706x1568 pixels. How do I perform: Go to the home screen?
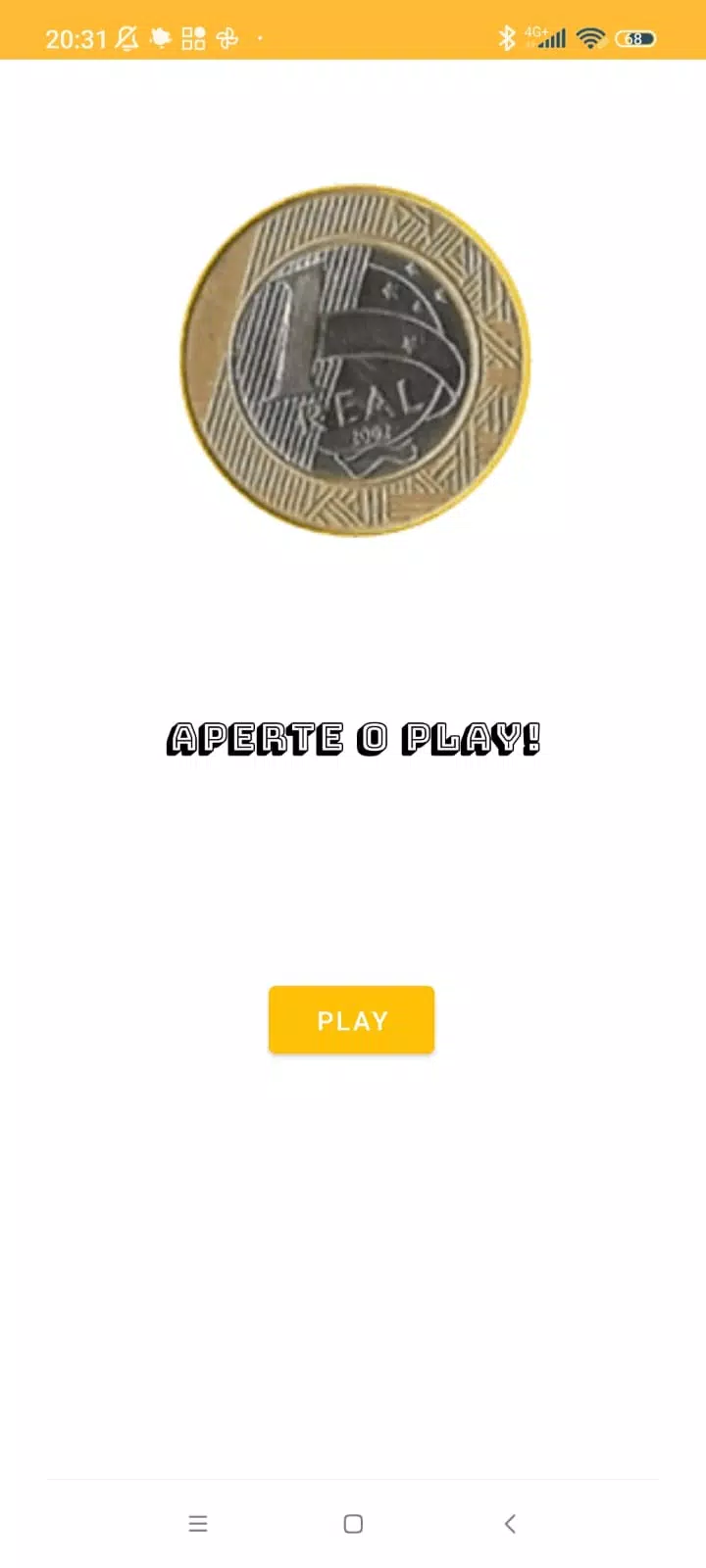(353, 1523)
